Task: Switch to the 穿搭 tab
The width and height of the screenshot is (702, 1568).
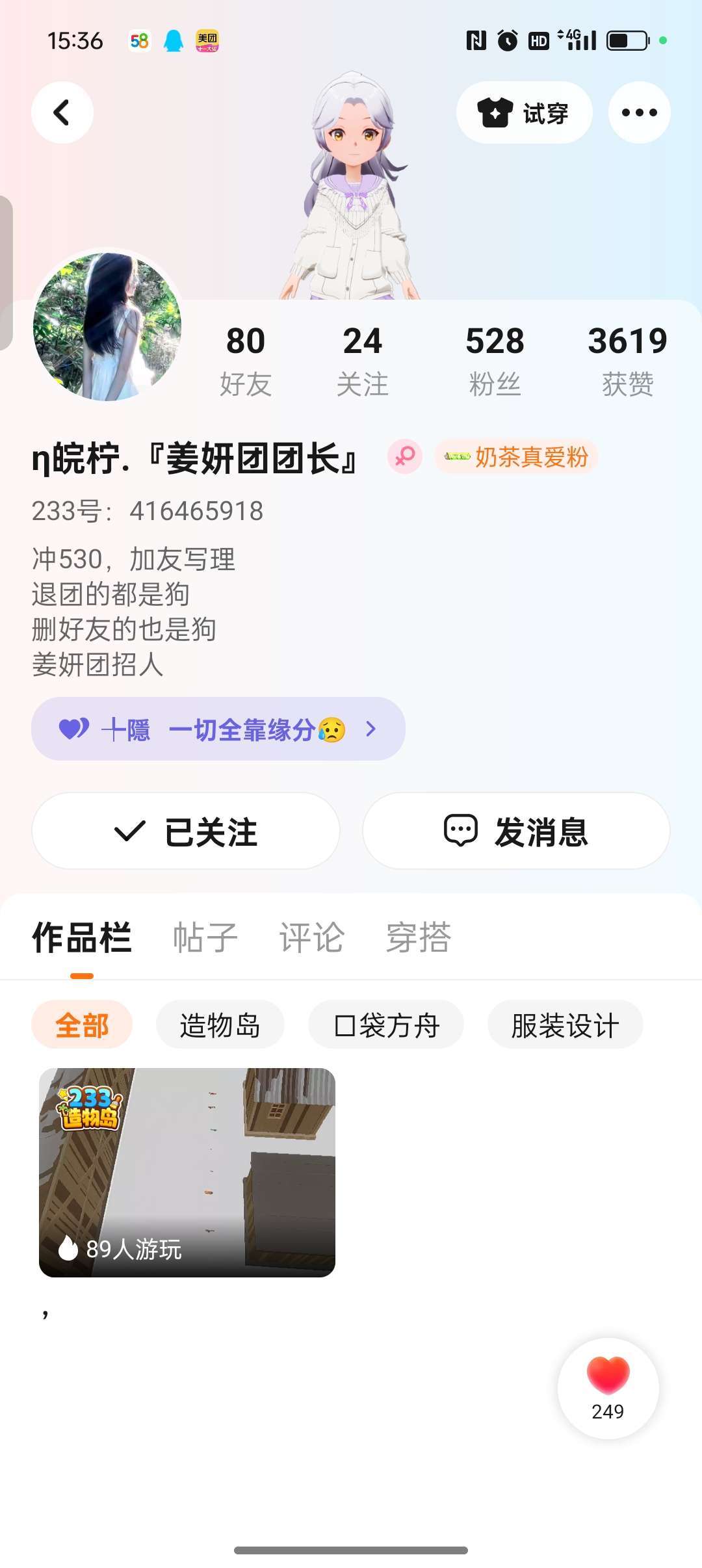Action: click(419, 937)
